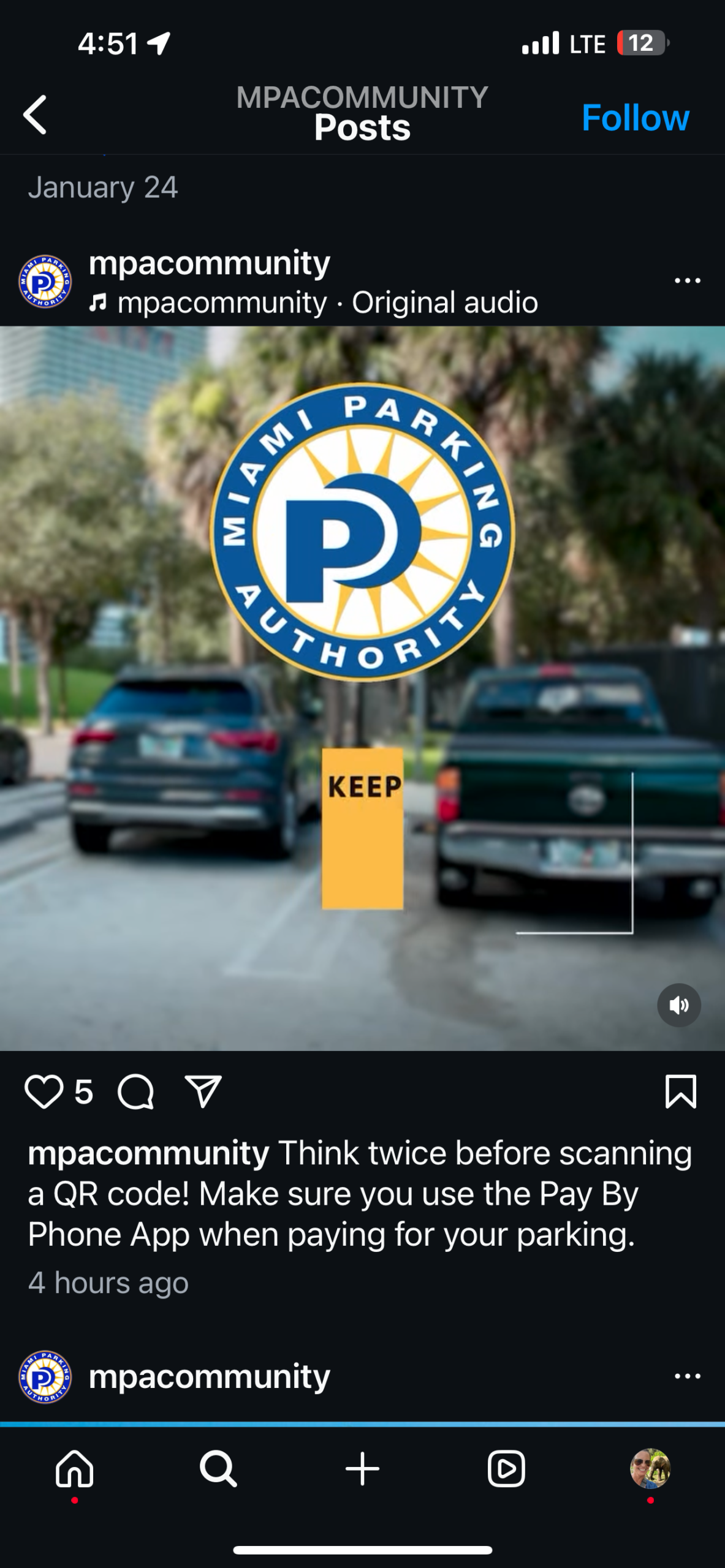Follow the mpacommunity account
Screen dimensions: 725x1568
click(635, 117)
